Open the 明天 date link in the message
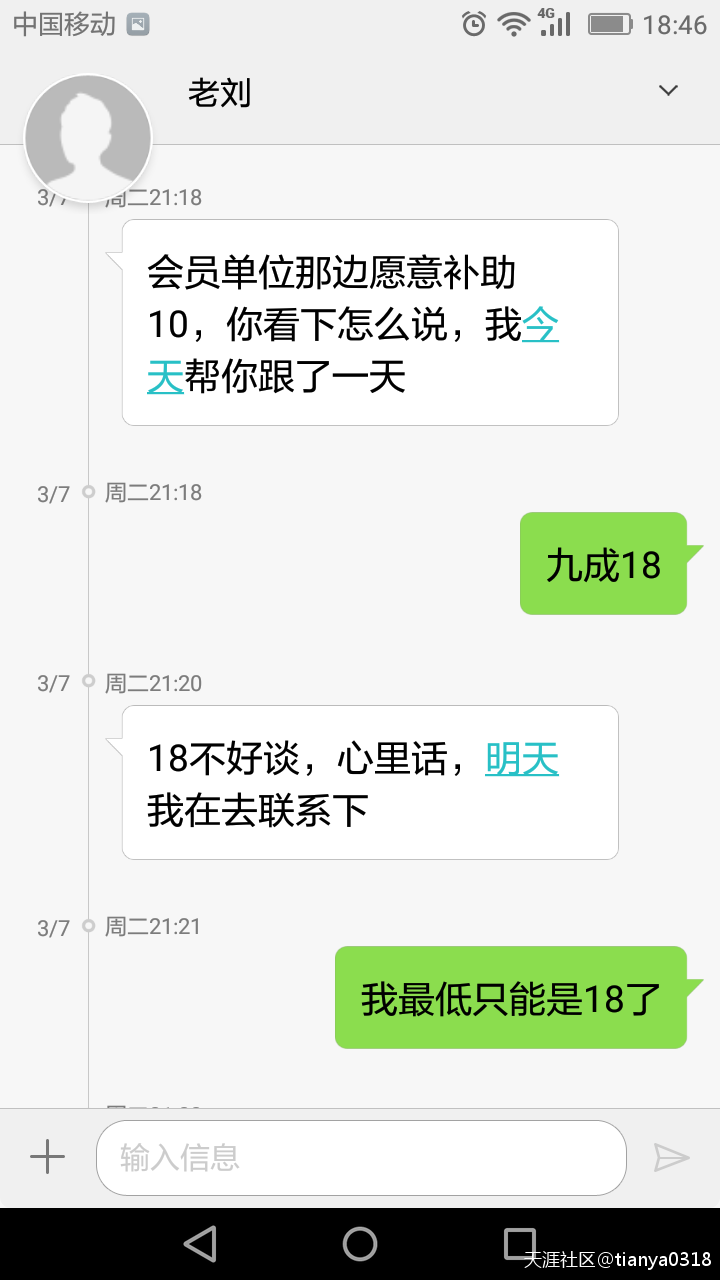Image resolution: width=720 pixels, height=1280 pixels. (x=520, y=760)
